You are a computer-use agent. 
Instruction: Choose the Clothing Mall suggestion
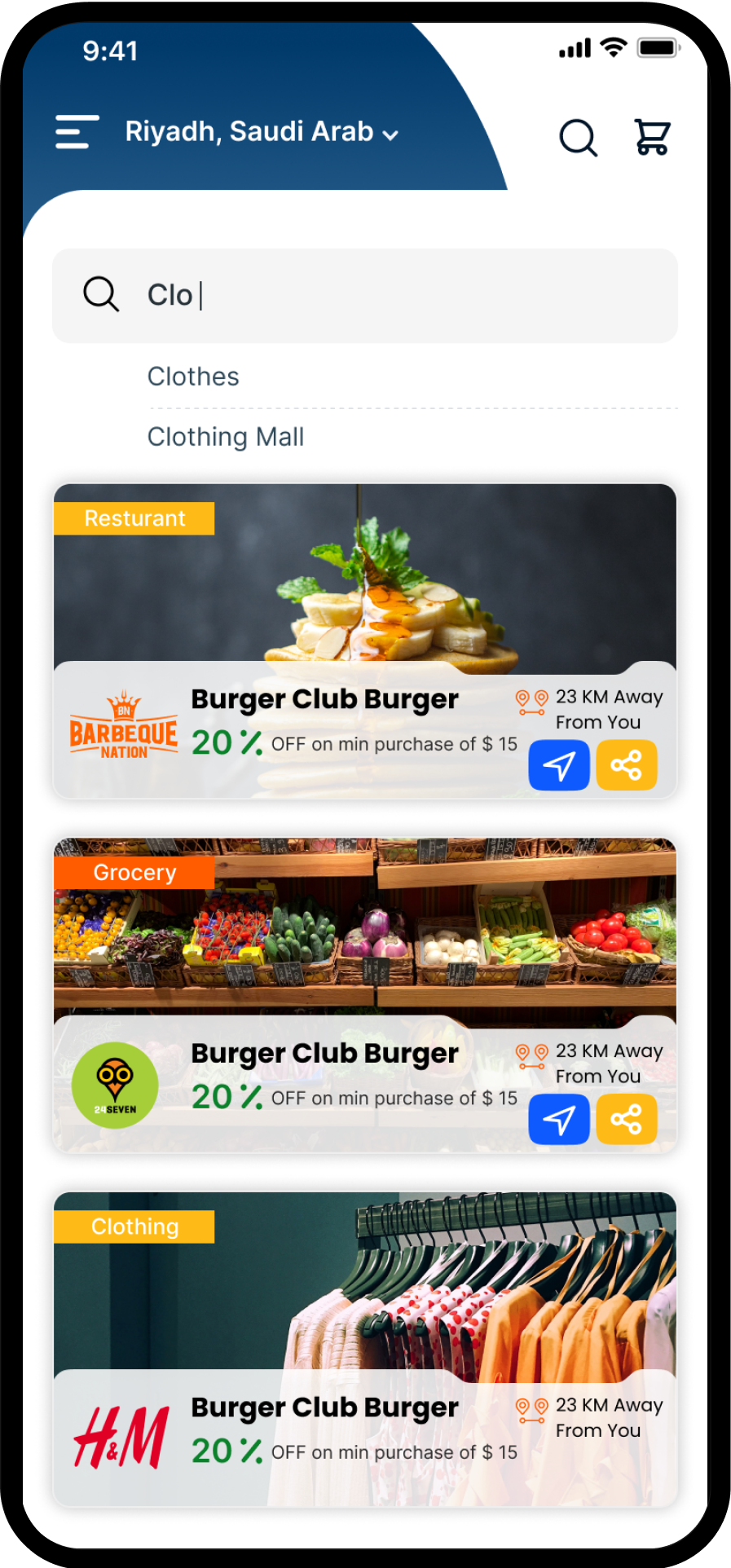click(x=226, y=437)
